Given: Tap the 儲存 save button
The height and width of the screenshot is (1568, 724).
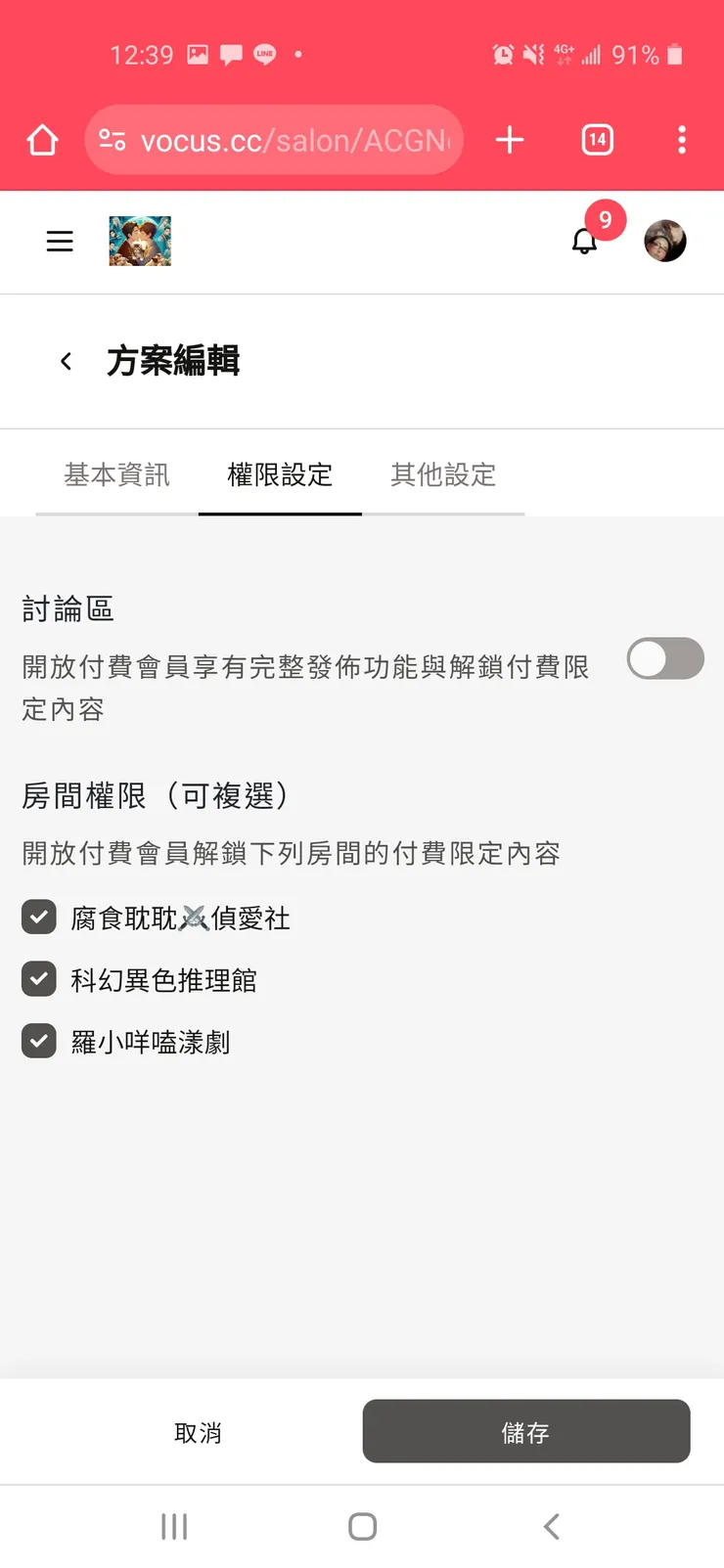Looking at the screenshot, I should pyautogui.click(x=525, y=1431).
